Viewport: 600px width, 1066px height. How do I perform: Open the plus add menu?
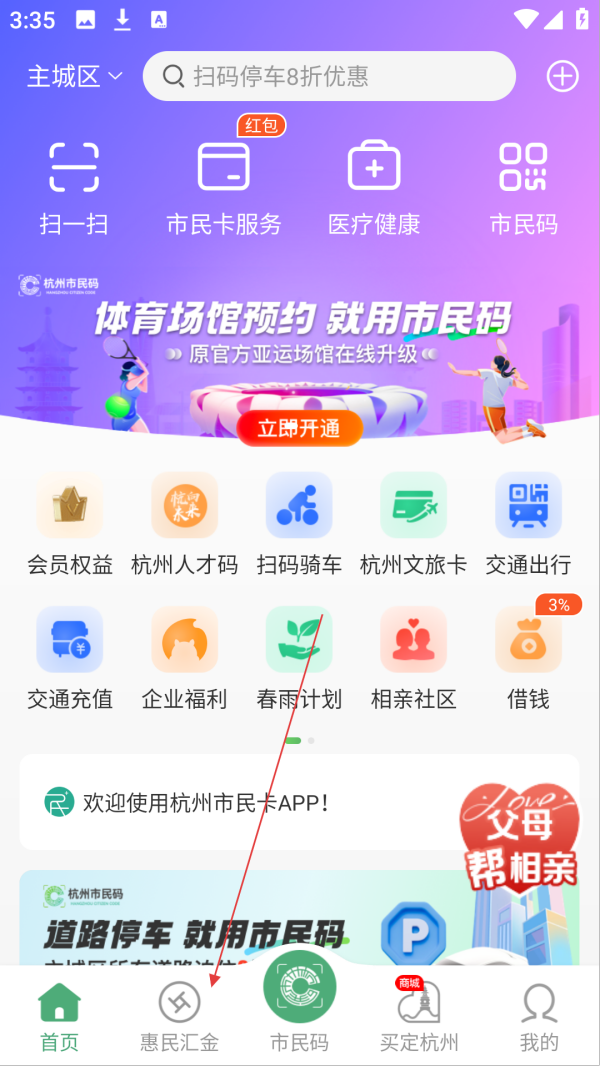tap(562, 76)
